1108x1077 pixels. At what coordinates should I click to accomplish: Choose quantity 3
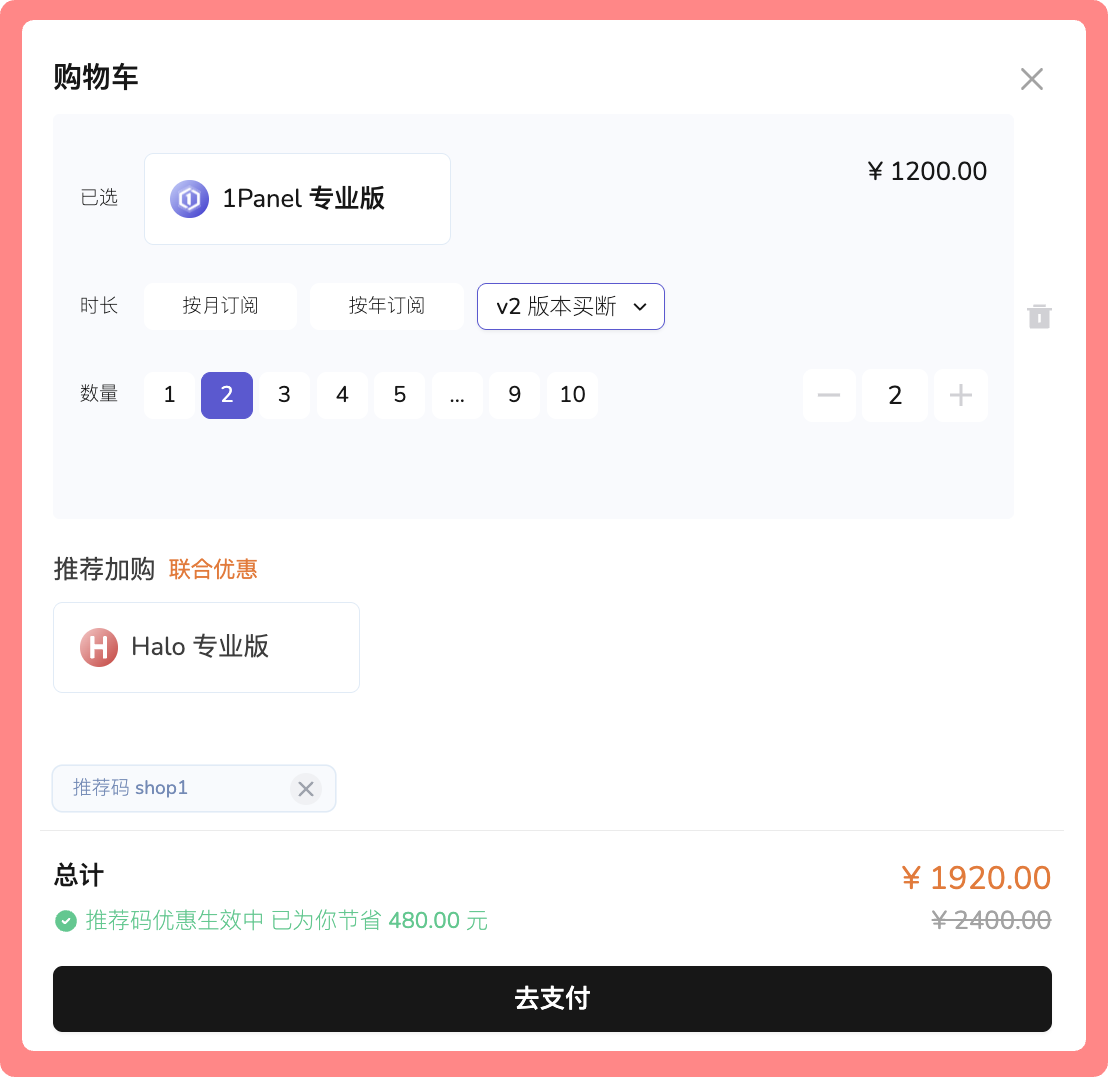[x=284, y=395]
